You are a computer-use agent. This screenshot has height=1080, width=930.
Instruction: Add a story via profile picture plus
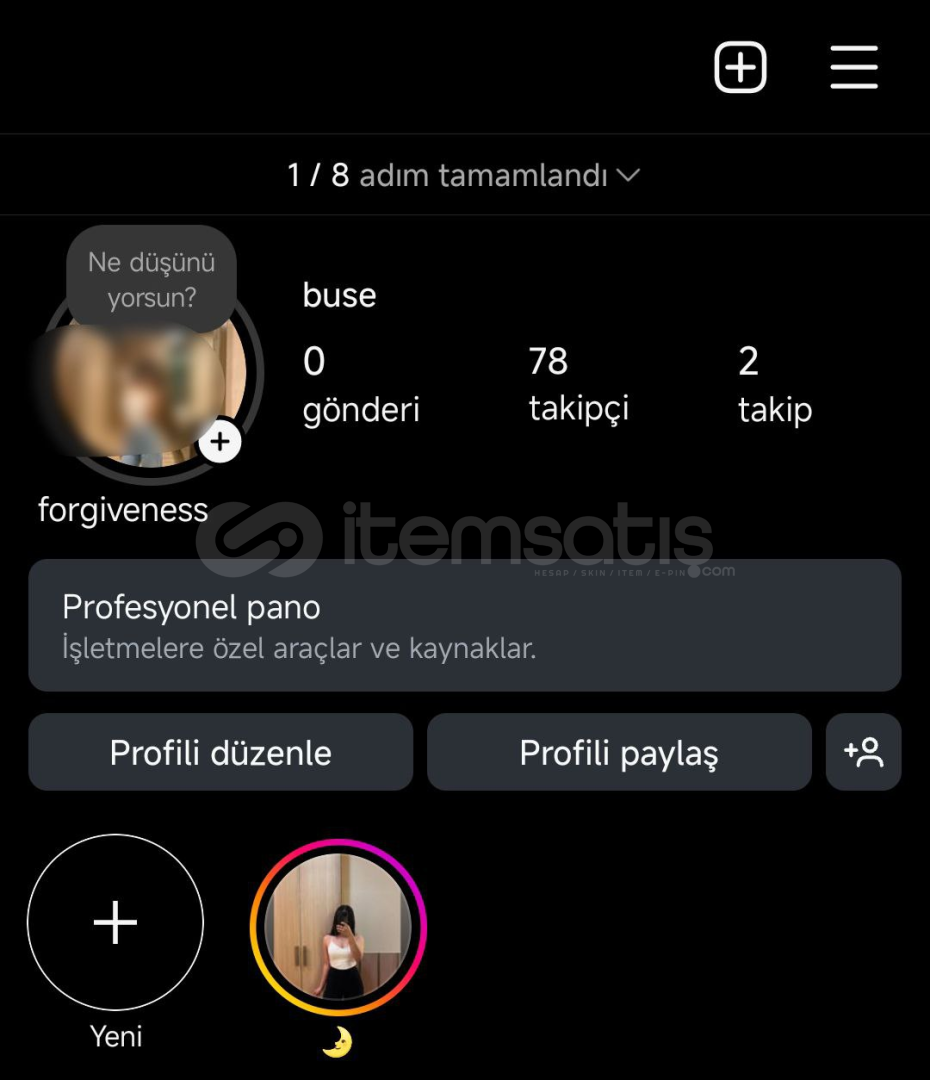[220, 441]
